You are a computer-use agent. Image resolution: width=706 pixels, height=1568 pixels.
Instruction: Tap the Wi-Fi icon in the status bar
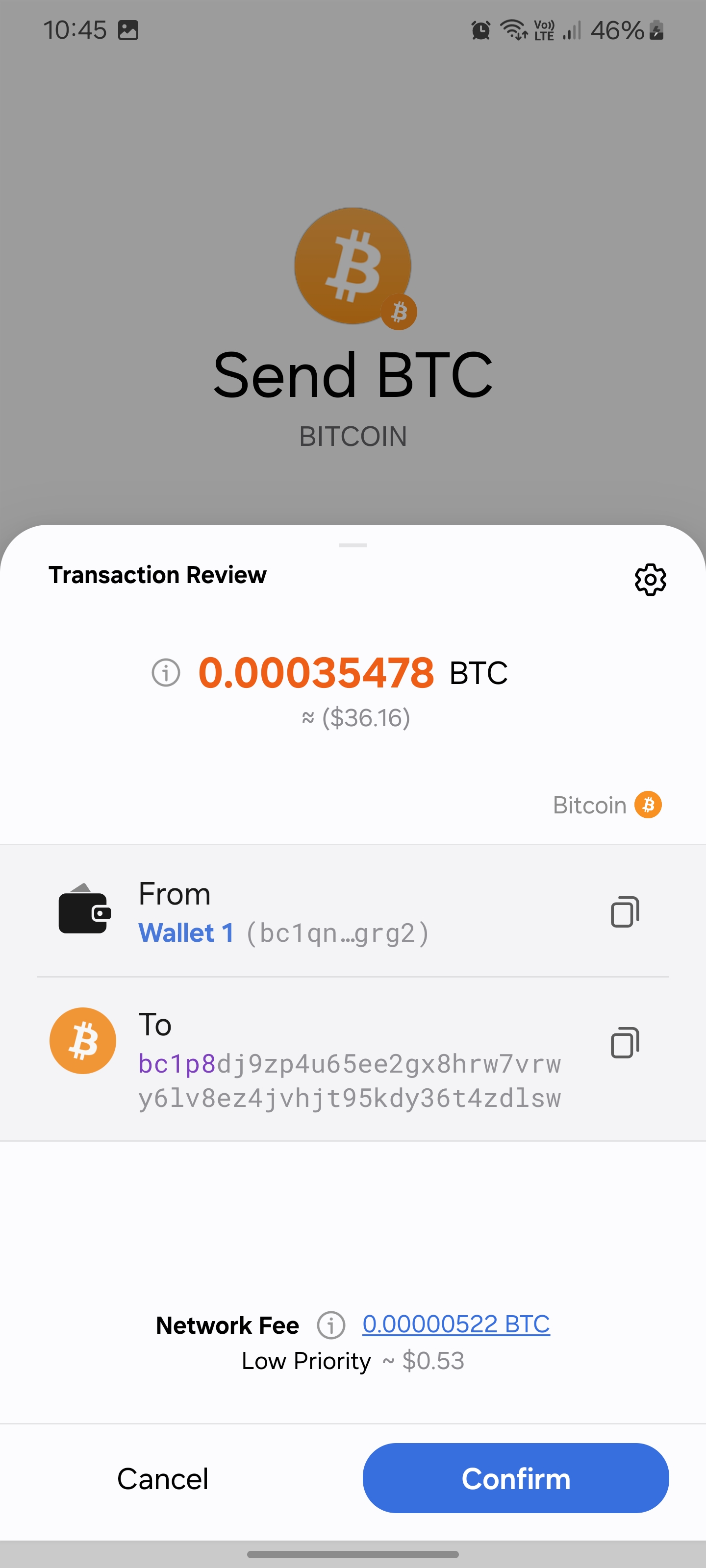pos(512,29)
